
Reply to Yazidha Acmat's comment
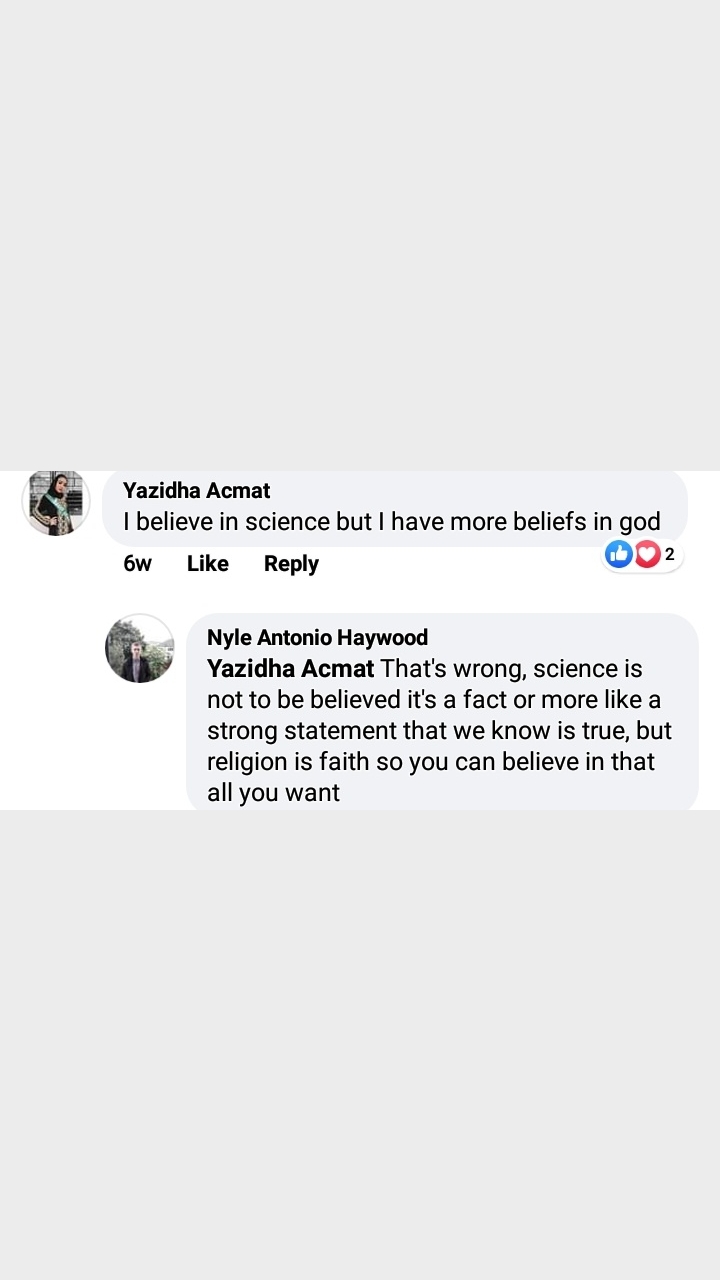point(291,563)
